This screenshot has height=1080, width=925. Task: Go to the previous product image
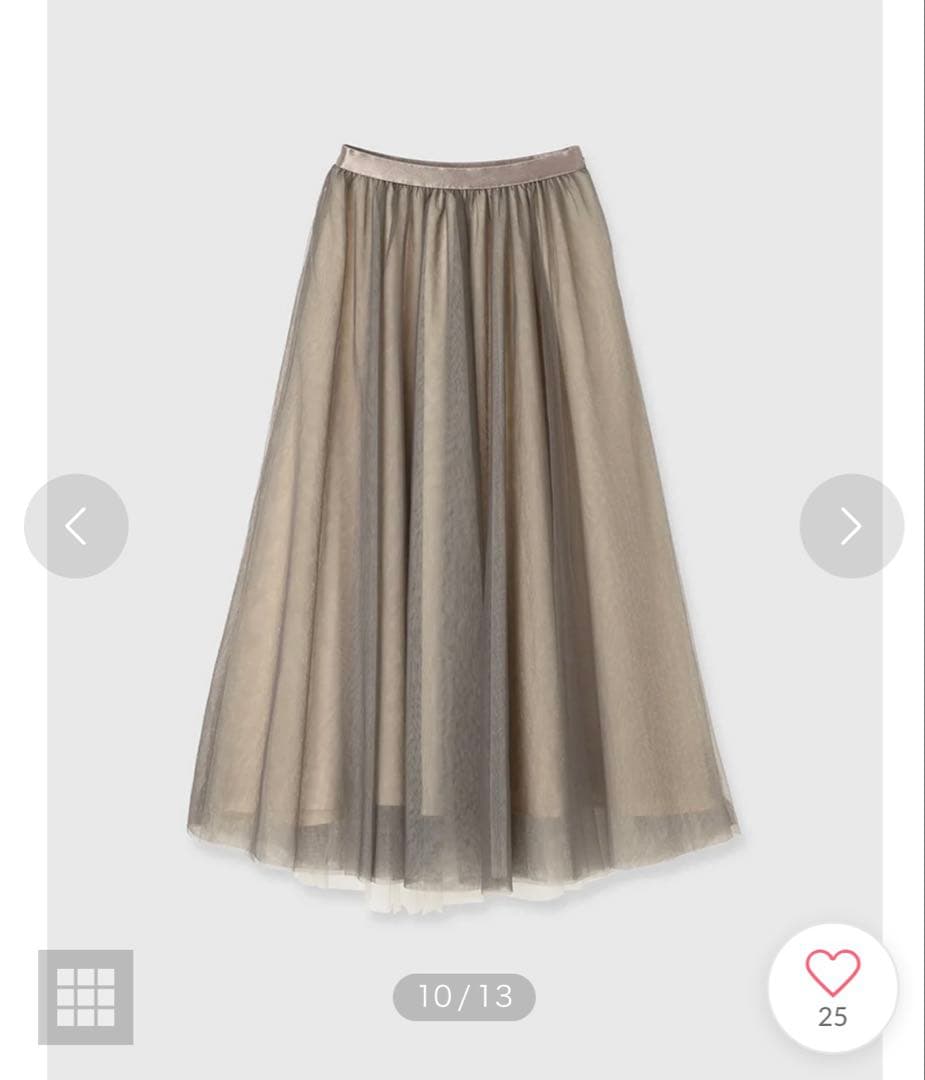click(76, 526)
